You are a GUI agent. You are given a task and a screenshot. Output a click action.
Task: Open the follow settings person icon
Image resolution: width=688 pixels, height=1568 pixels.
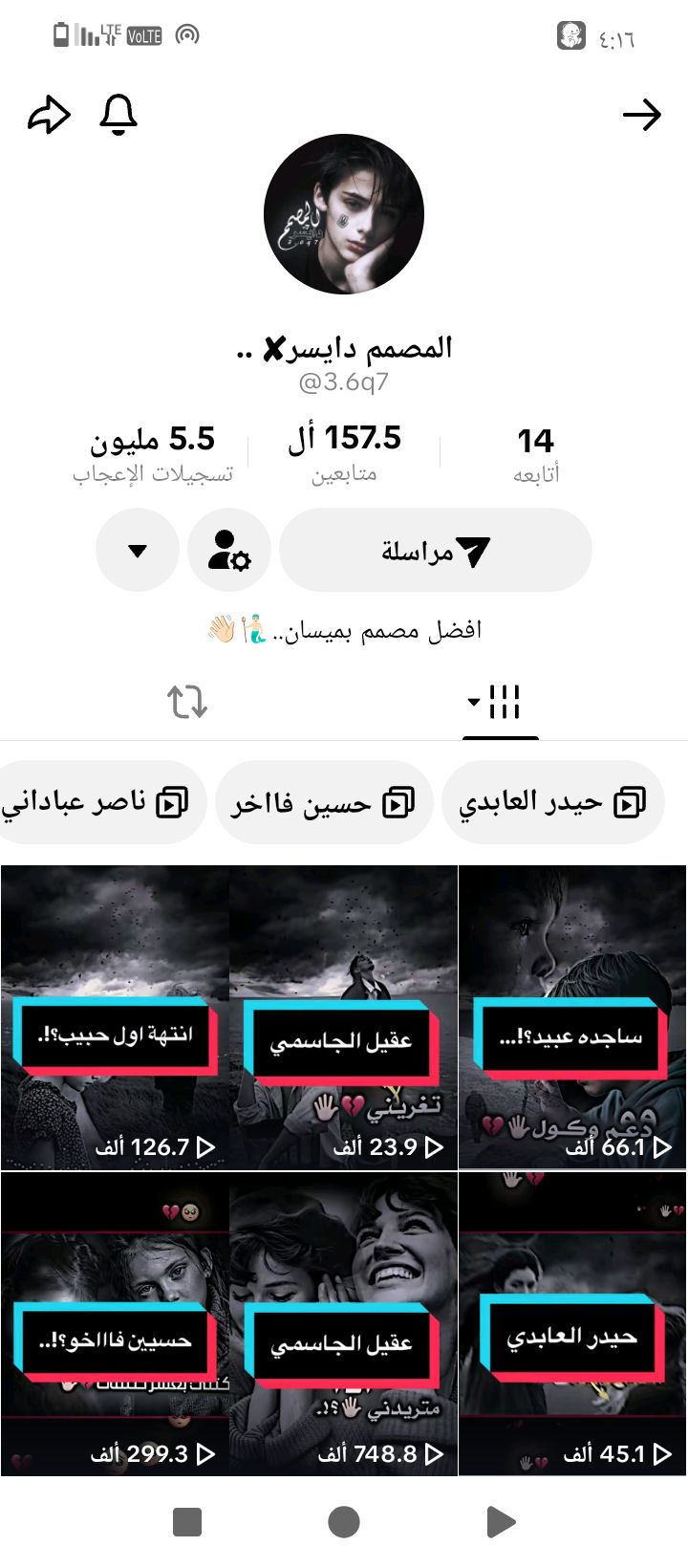coord(229,551)
